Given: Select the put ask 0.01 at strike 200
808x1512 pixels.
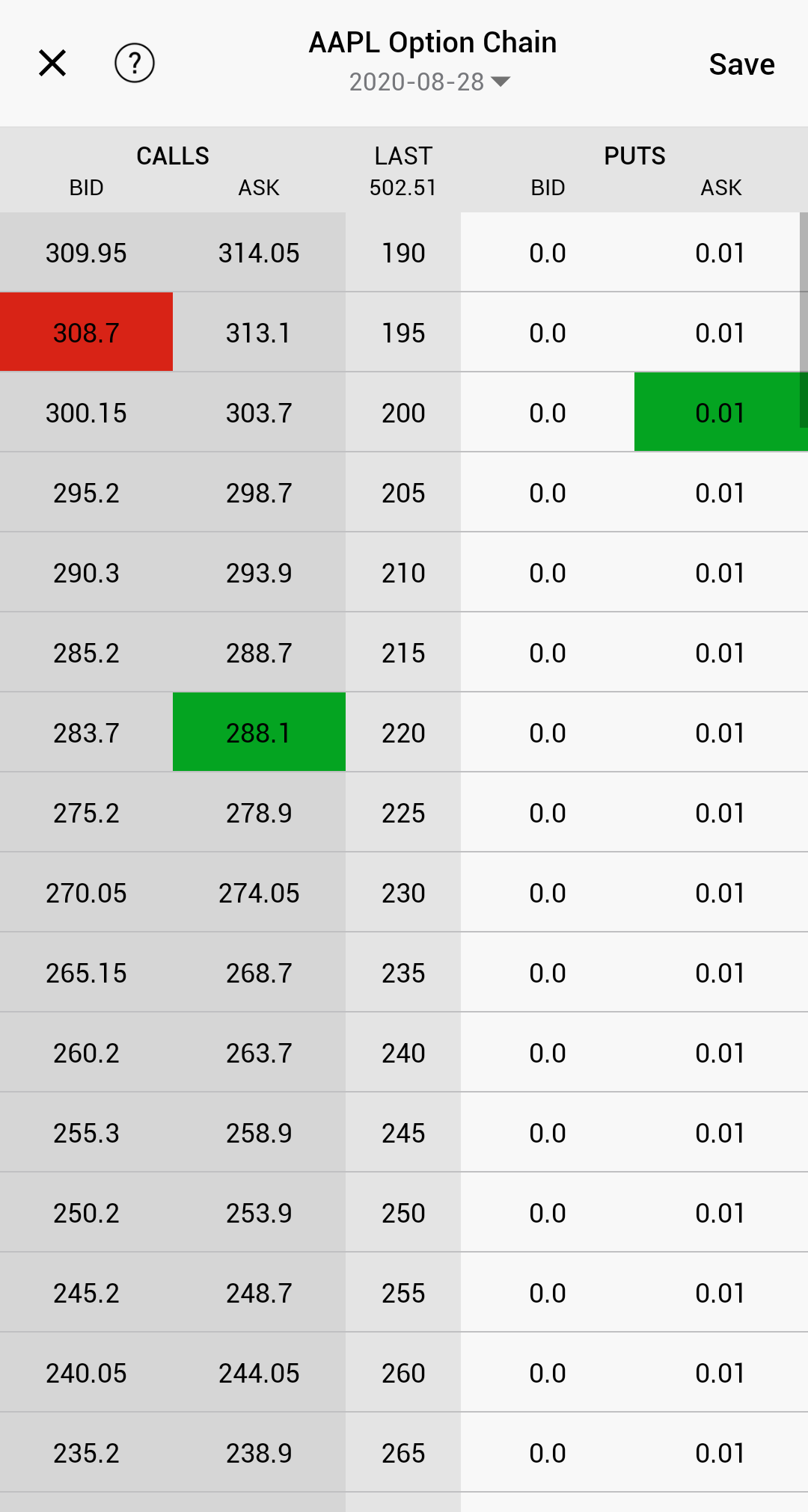Looking at the screenshot, I should tap(720, 412).
